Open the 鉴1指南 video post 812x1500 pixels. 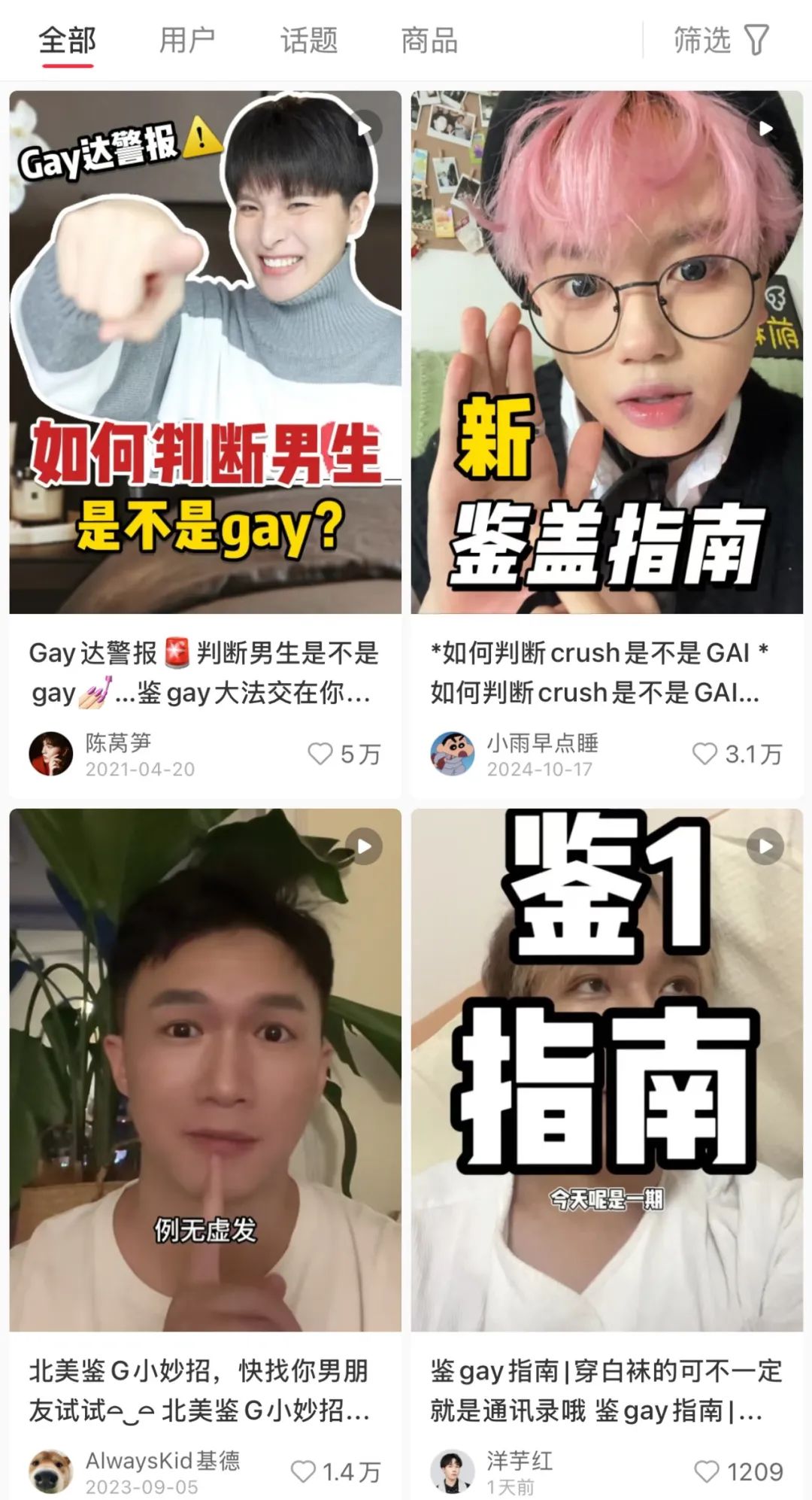tap(607, 1070)
